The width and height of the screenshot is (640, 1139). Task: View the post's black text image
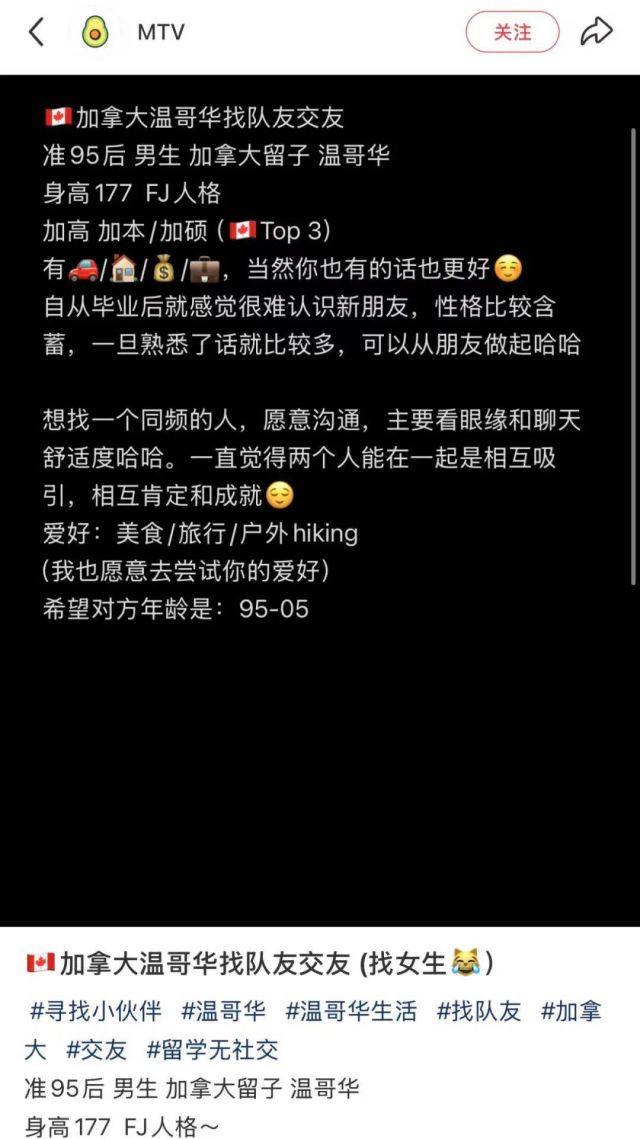pyautogui.click(x=320, y=500)
